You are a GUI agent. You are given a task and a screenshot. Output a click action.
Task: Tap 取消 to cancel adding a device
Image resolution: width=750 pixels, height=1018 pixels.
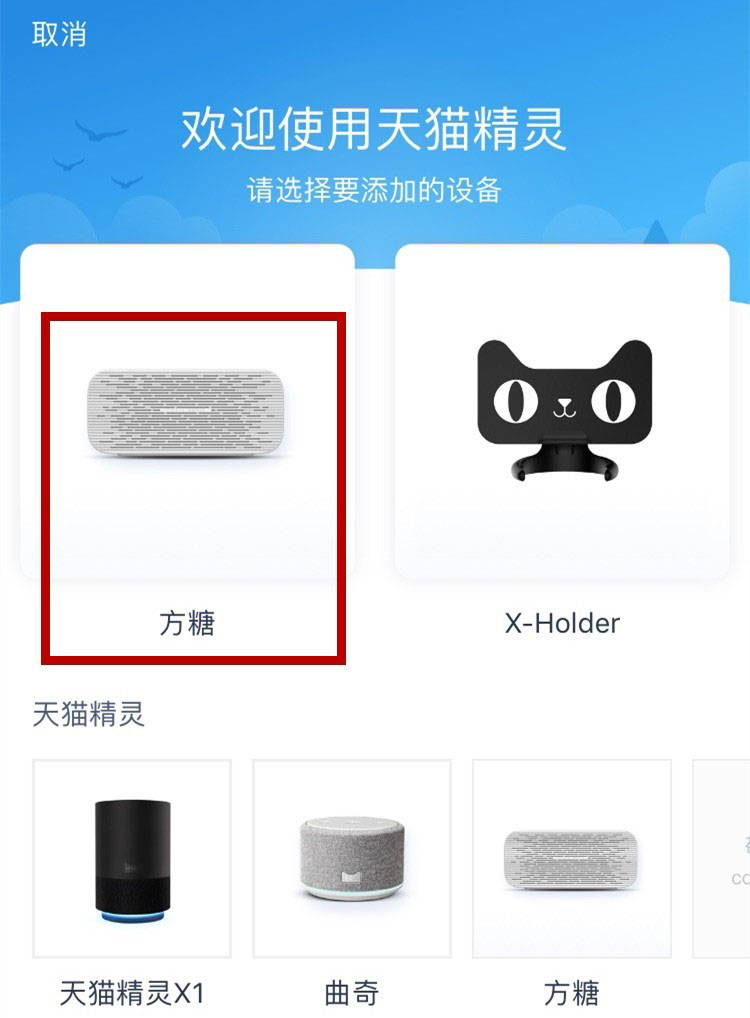59,34
